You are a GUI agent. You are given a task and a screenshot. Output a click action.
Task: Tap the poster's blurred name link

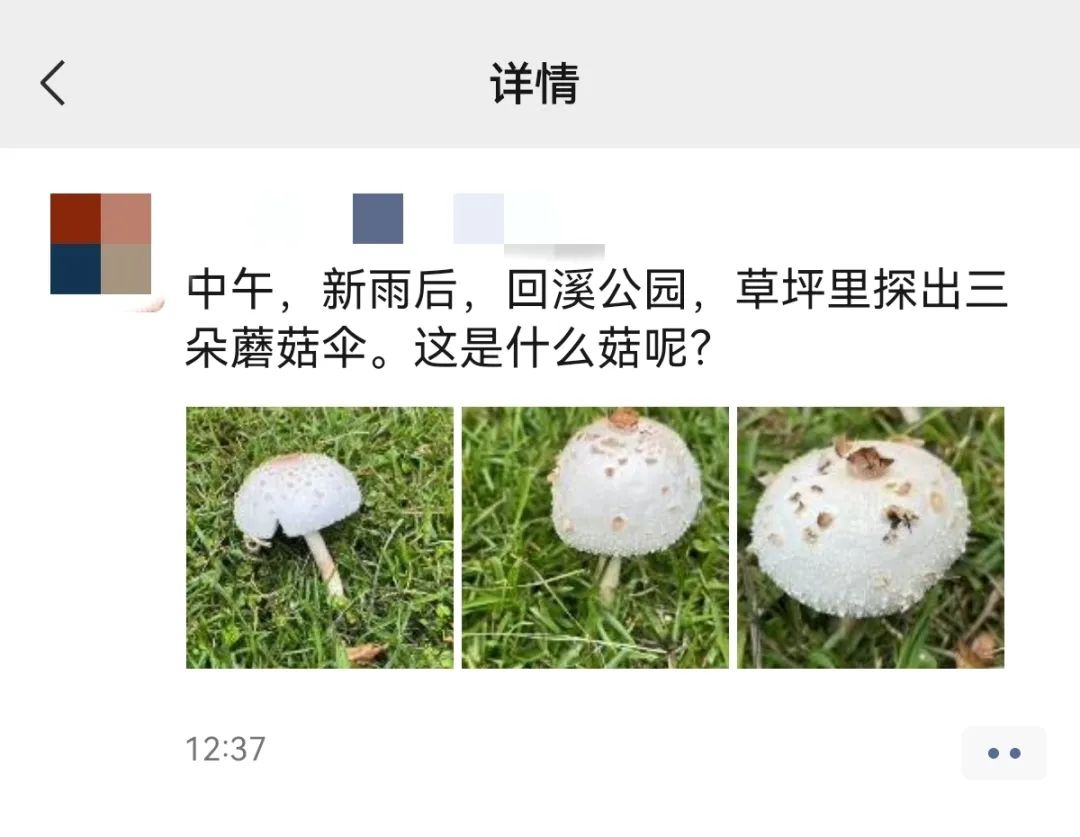(400, 220)
